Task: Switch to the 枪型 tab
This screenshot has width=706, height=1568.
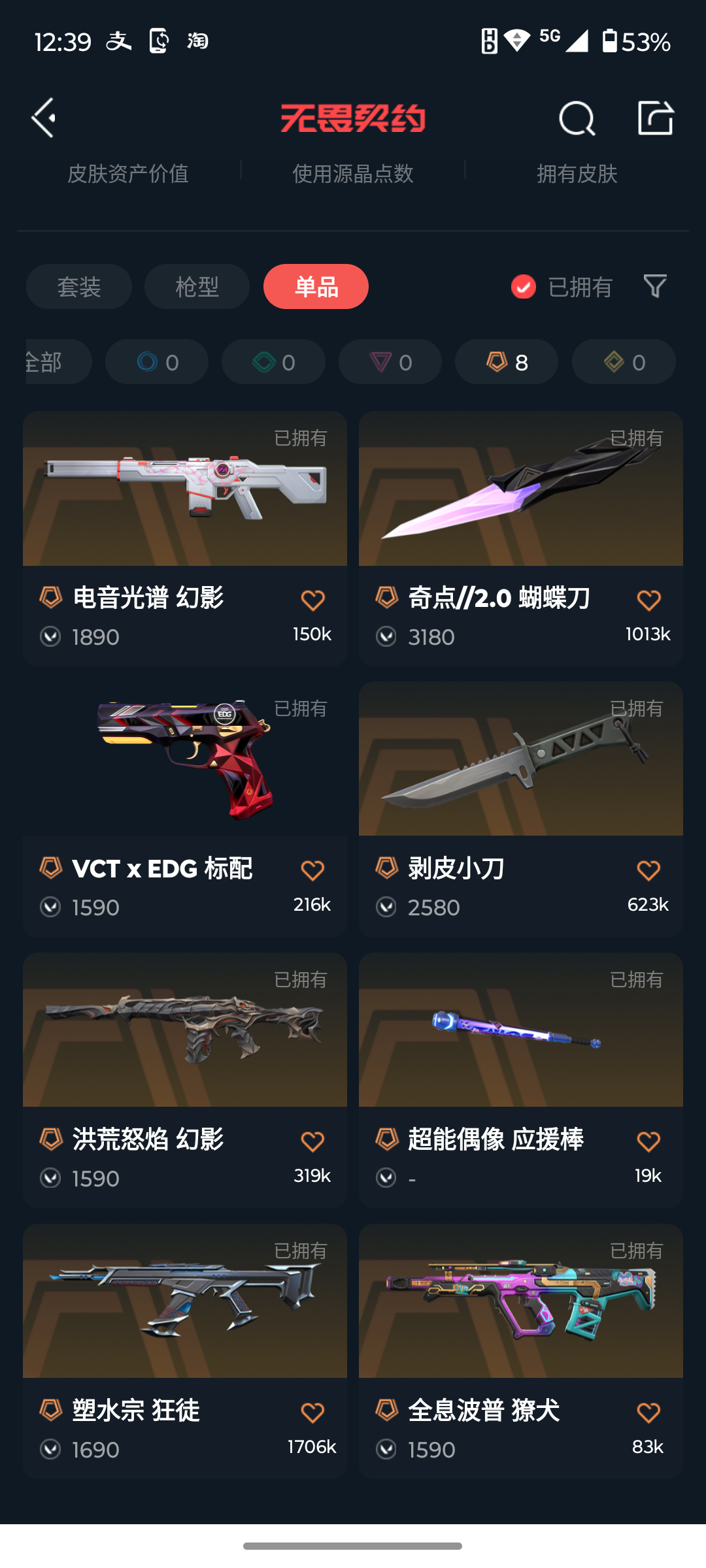Action: point(197,287)
